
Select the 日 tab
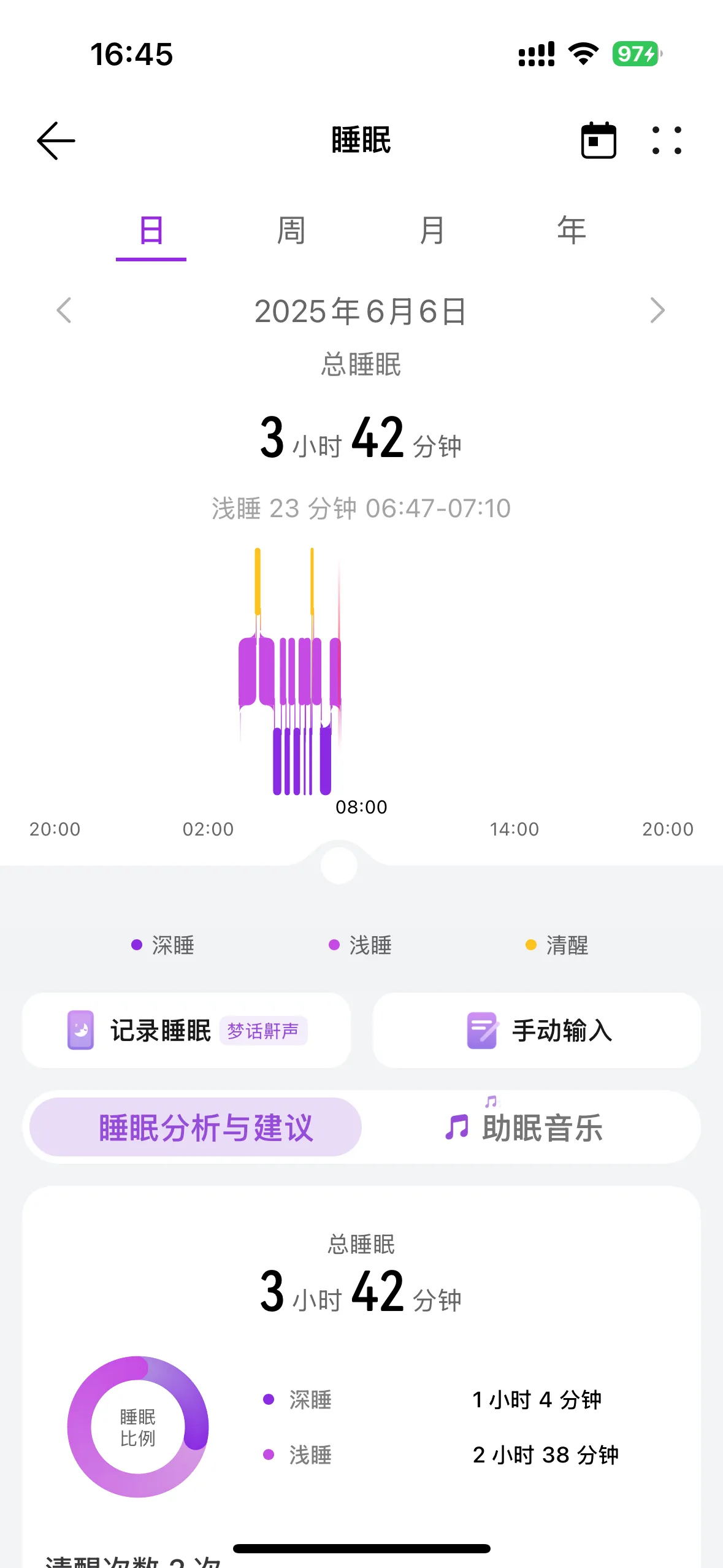151,232
